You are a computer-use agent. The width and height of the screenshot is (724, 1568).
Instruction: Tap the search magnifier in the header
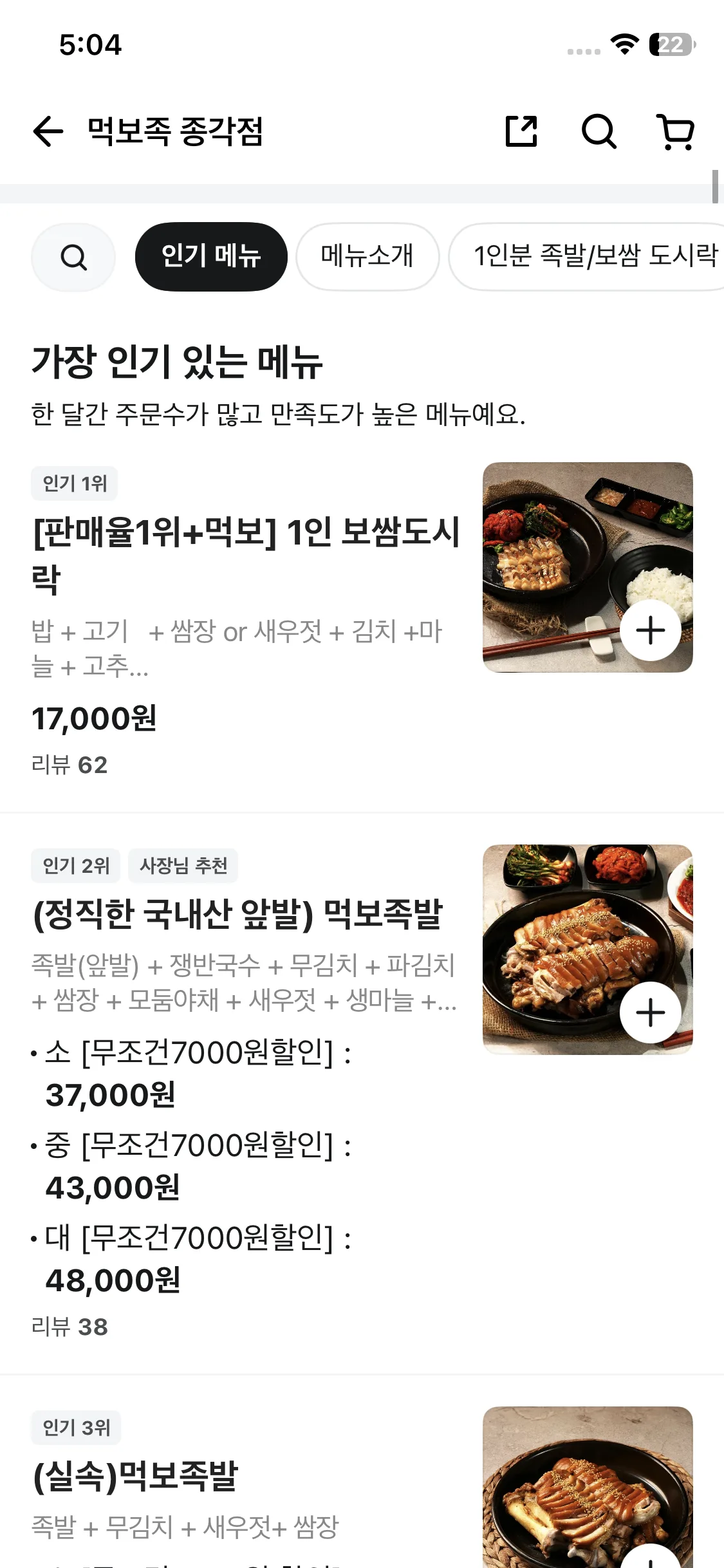tap(600, 131)
